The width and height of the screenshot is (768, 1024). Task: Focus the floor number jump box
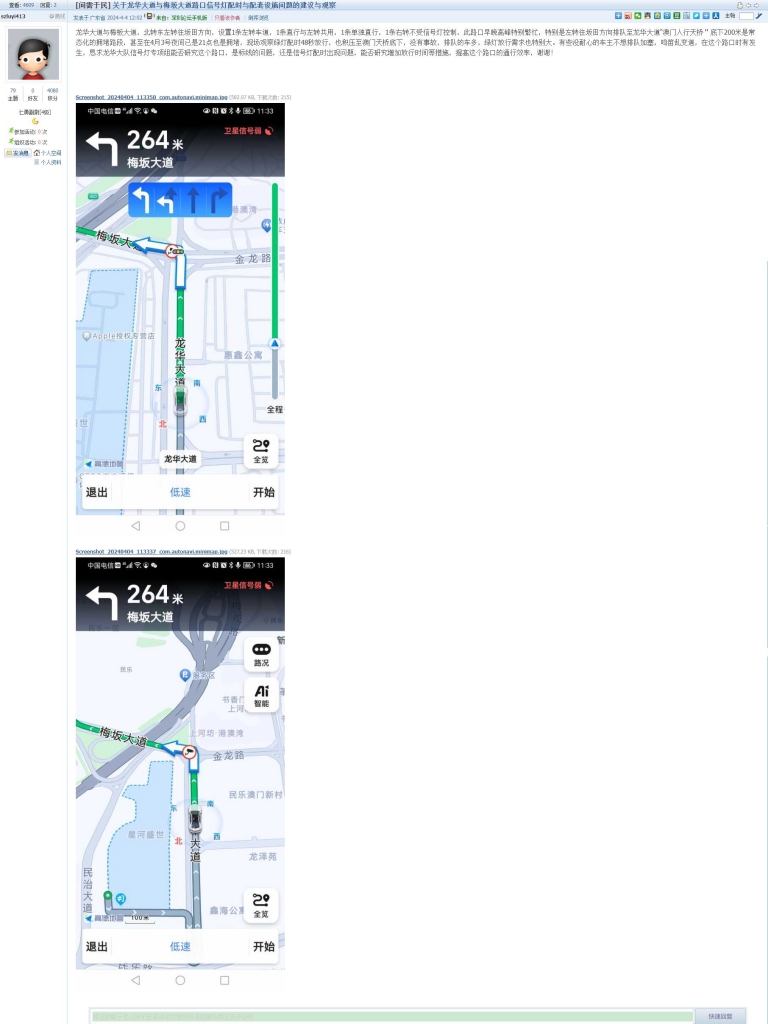coord(746,16)
